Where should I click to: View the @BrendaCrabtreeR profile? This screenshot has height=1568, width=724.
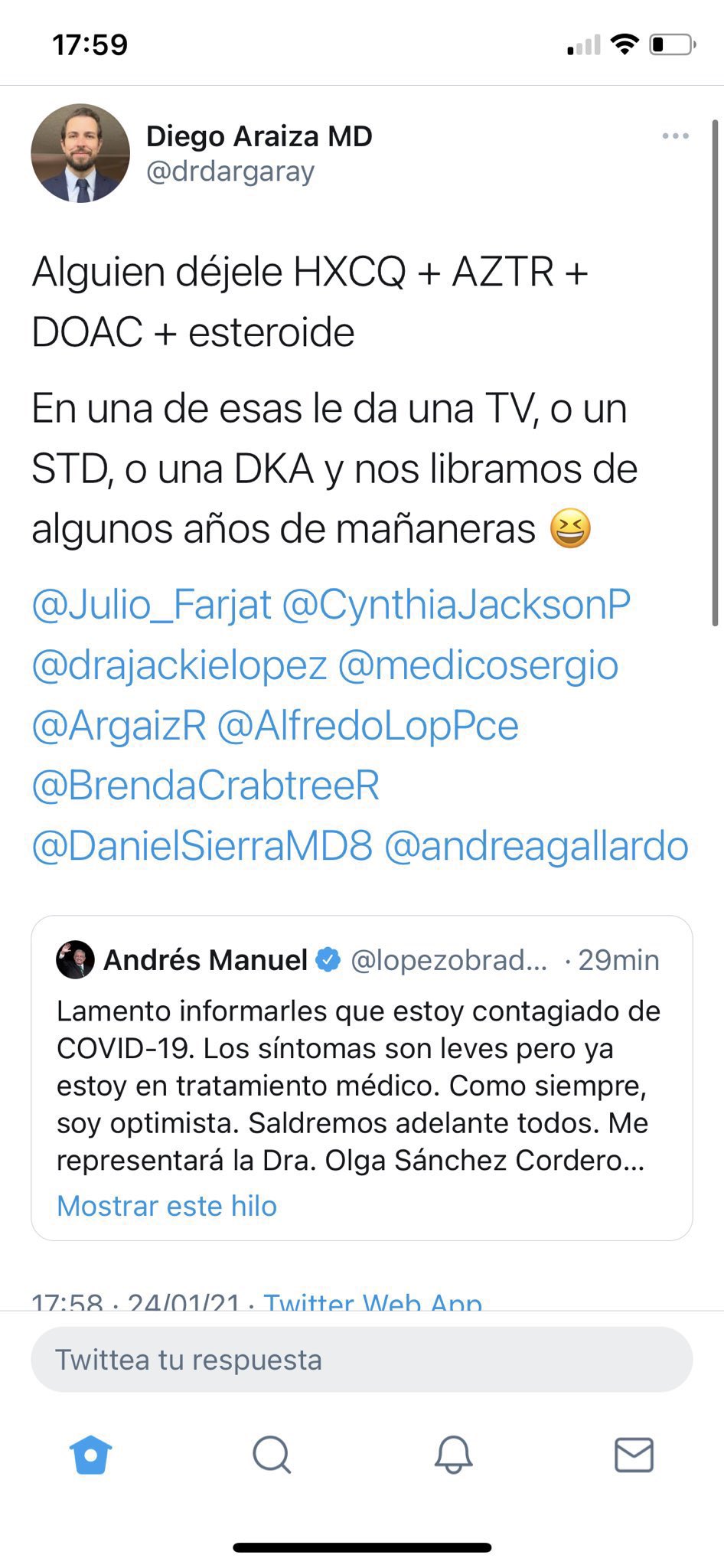point(205,786)
